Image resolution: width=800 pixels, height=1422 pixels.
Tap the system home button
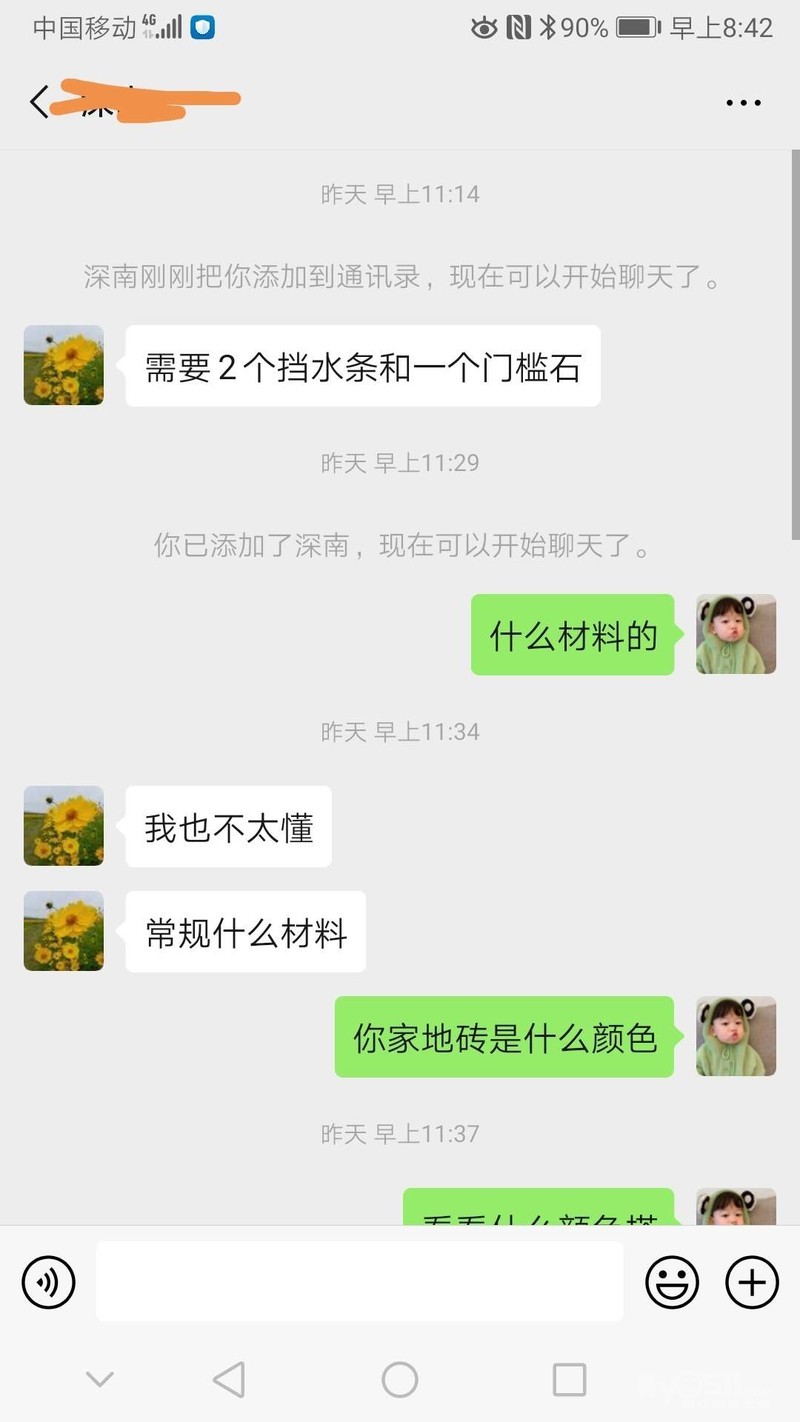pyautogui.click(x=400, y=1380)
